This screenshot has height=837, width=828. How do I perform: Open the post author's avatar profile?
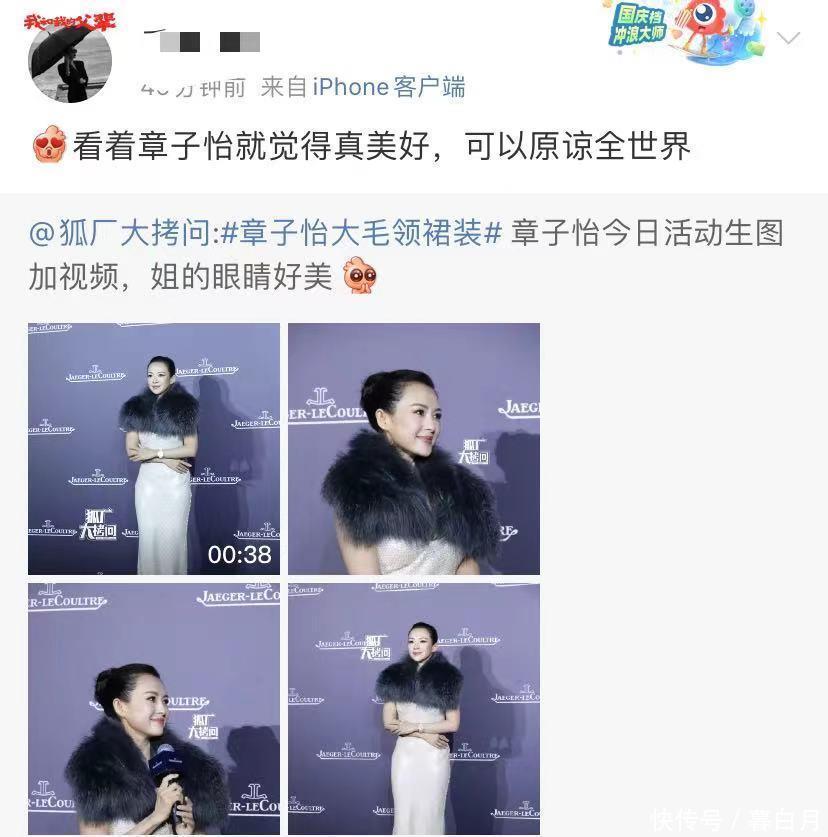point(69,60)
